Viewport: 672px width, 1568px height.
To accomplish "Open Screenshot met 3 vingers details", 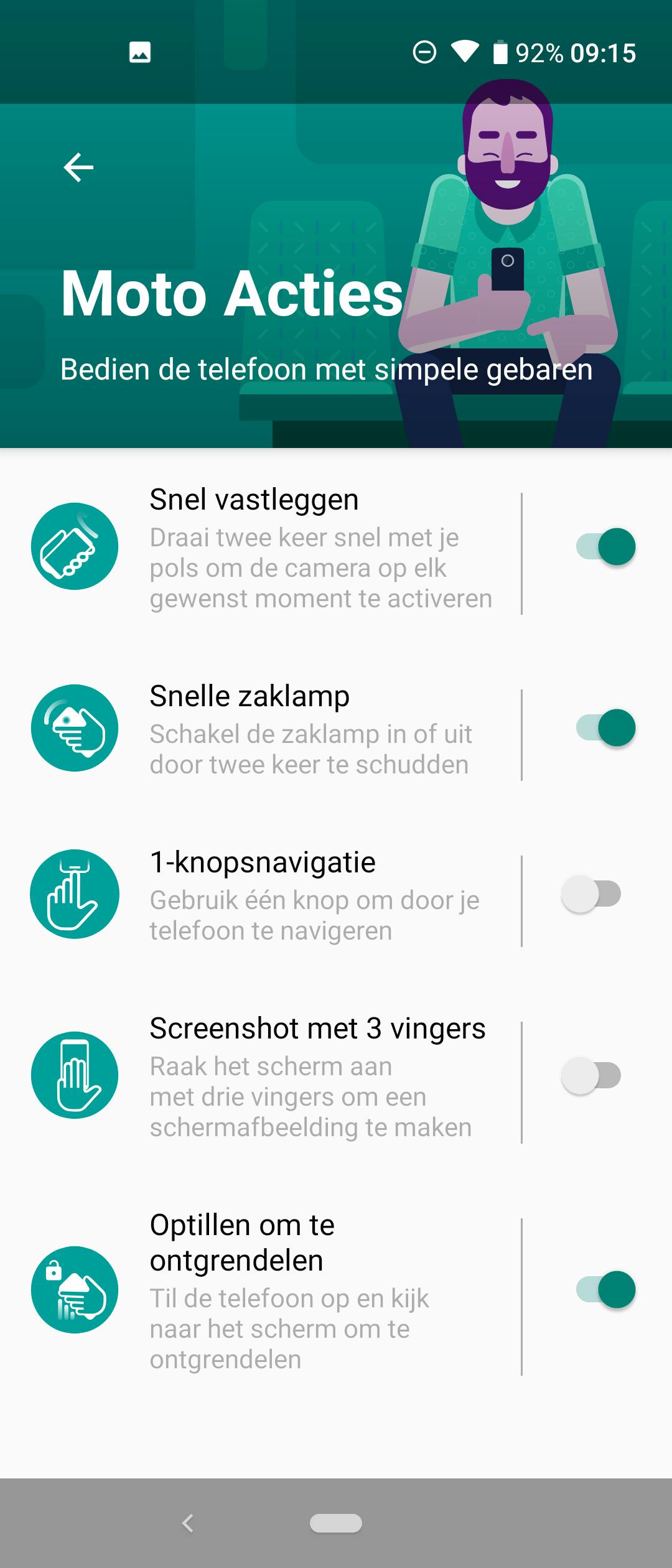I will (x=274, y=1076).
